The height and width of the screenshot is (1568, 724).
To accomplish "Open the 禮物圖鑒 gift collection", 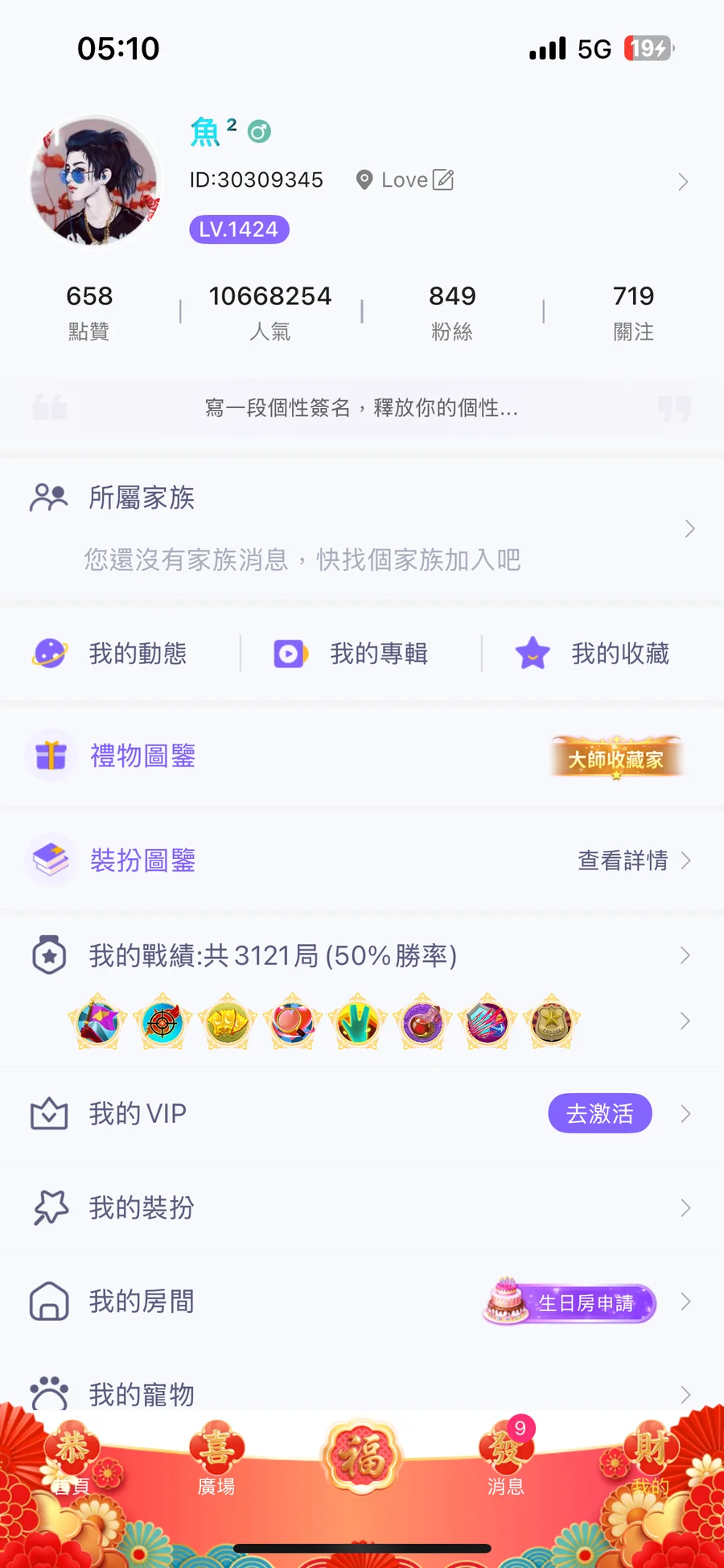I will click(x=143, y=757).
